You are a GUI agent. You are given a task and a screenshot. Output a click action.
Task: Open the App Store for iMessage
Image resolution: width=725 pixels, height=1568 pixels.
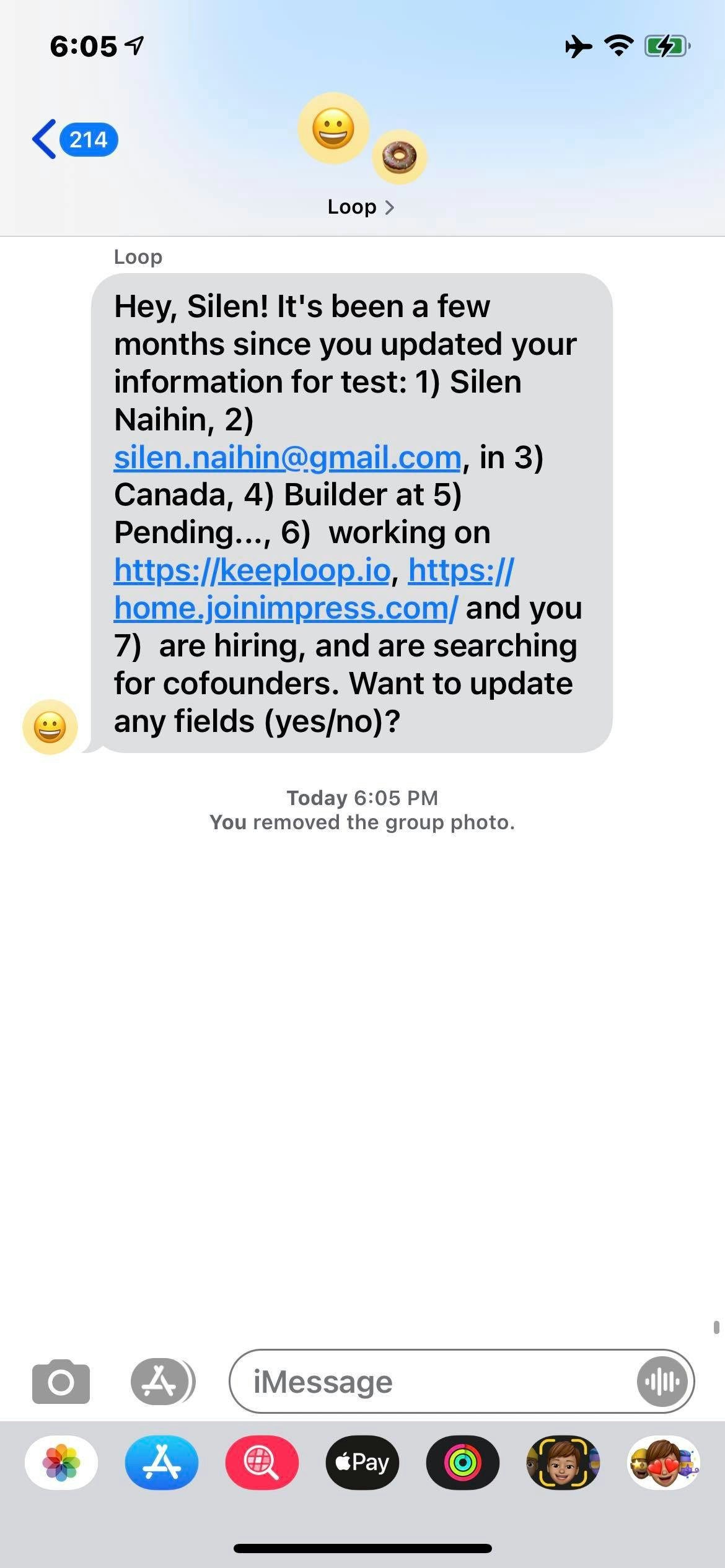pos(162,1462)
